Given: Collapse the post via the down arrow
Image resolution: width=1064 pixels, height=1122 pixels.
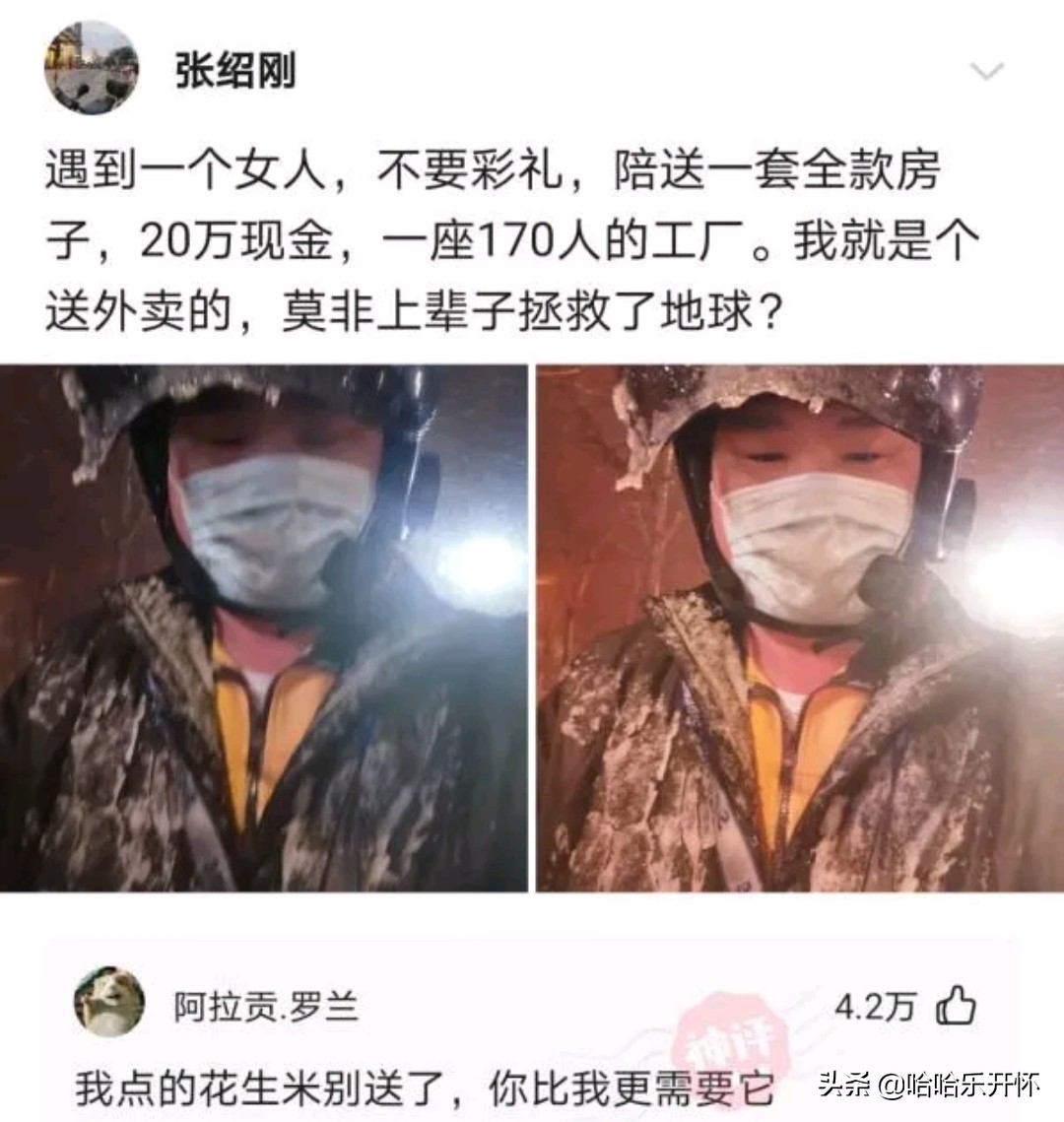Looking at the screenshot, I should click(988, 69).
